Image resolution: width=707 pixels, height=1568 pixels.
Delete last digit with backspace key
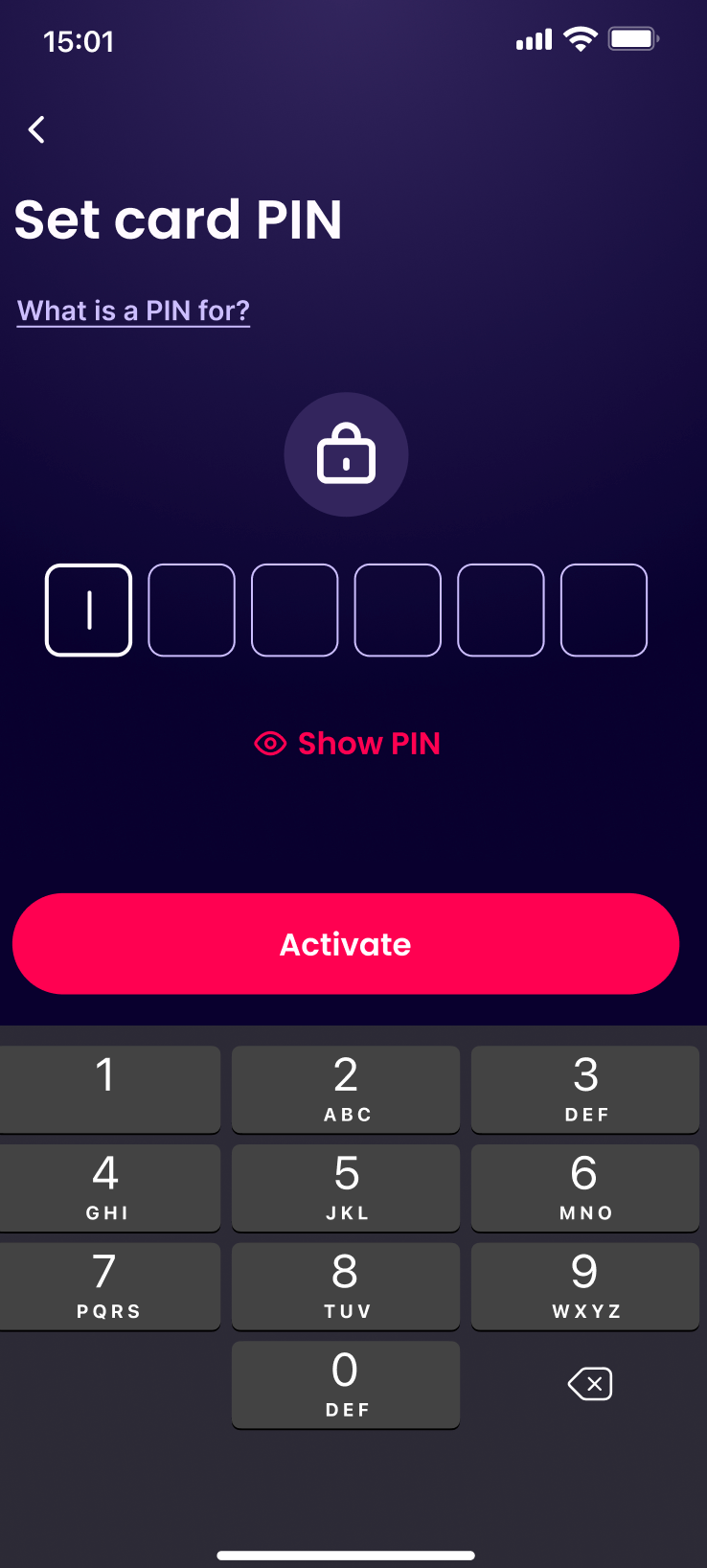[x=589, y=1384]
